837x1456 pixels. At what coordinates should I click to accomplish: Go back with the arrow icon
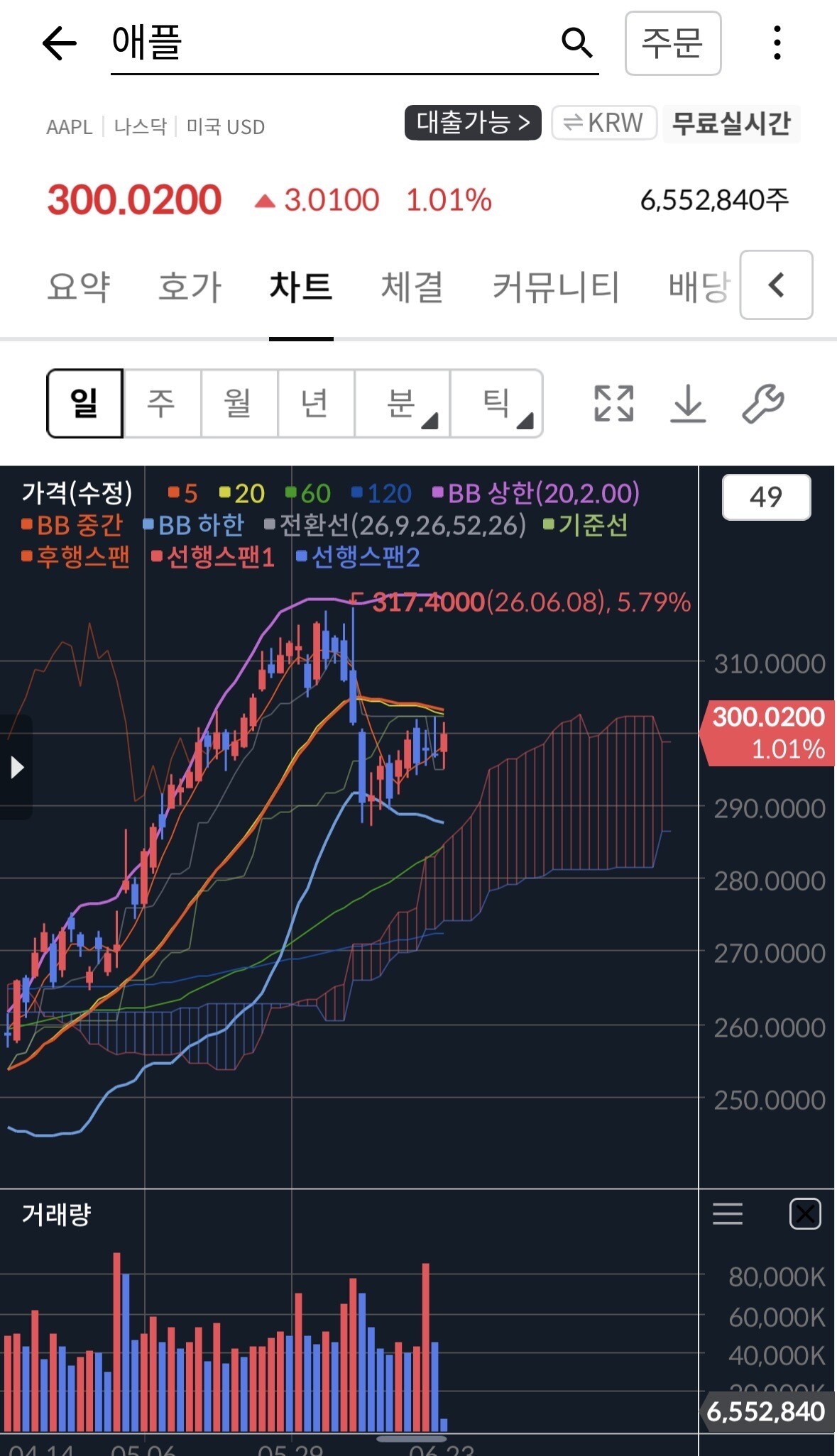click(x=60, y=44)
